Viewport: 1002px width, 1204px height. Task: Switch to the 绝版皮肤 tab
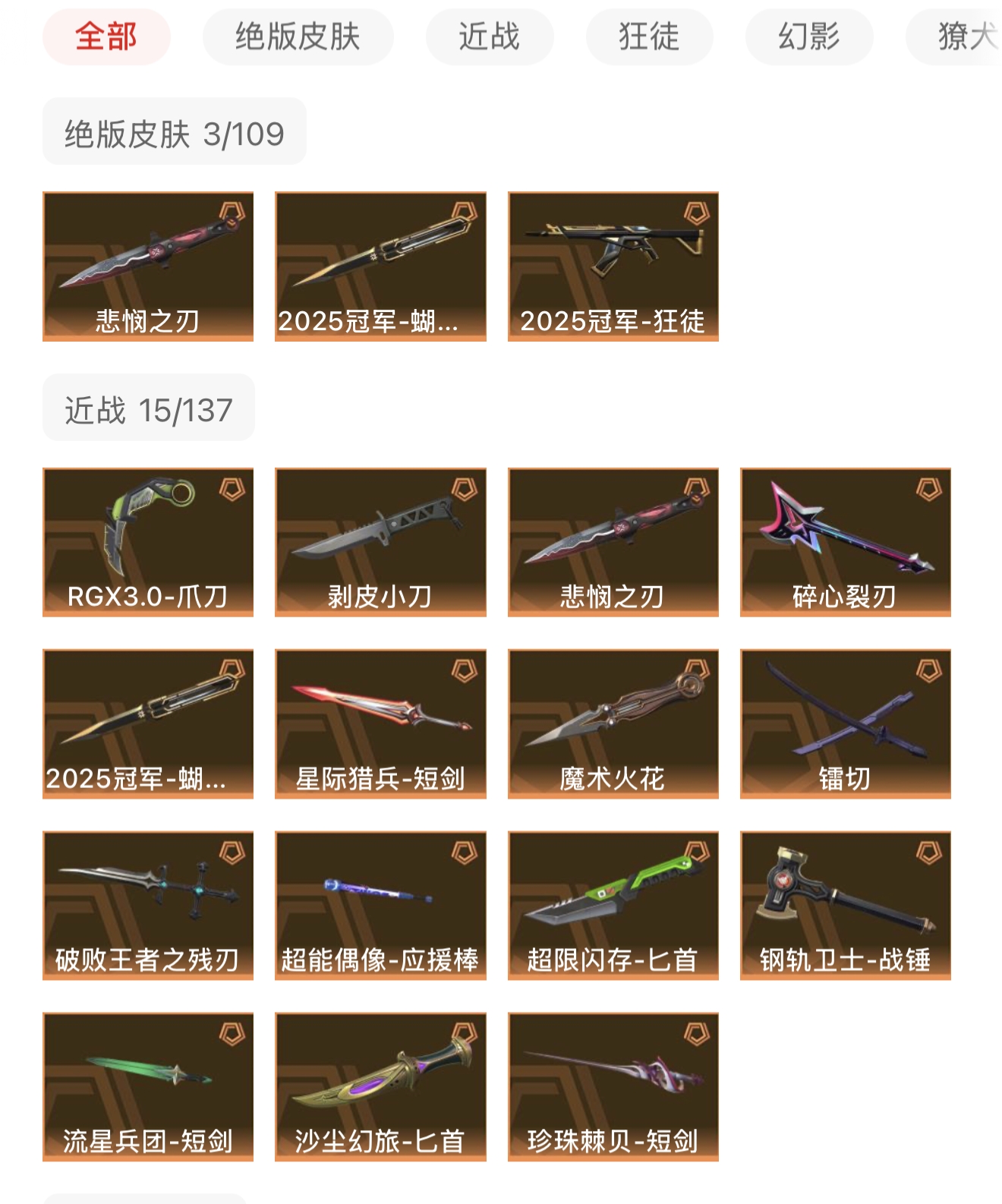tap(298, 36)
